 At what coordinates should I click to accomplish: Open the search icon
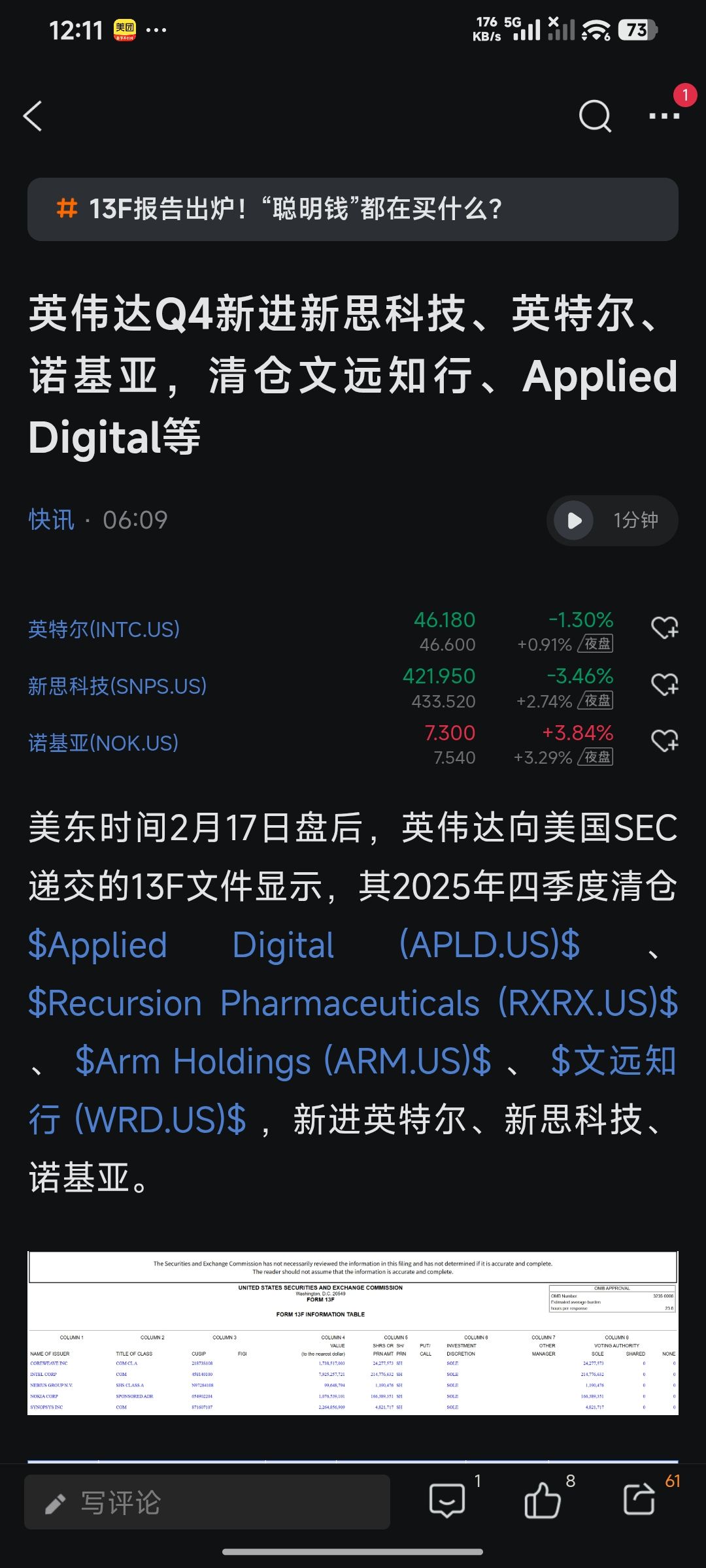pyautogui.click(x=594, y=116)
